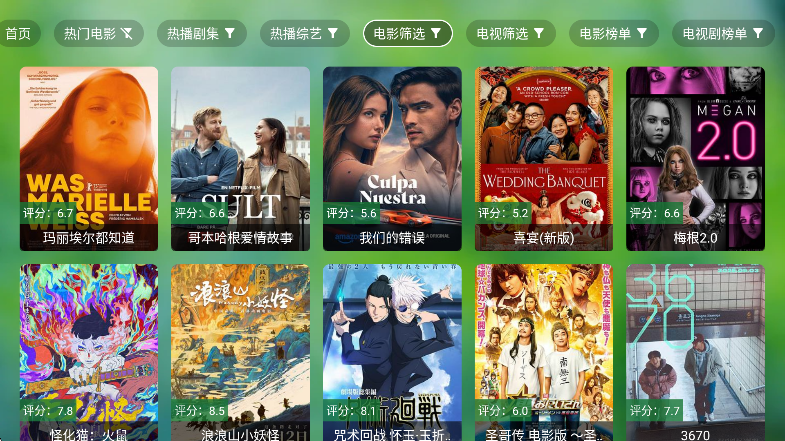Go to the 电视筛选 tab
785x441 pixels.
click(510, 33)
